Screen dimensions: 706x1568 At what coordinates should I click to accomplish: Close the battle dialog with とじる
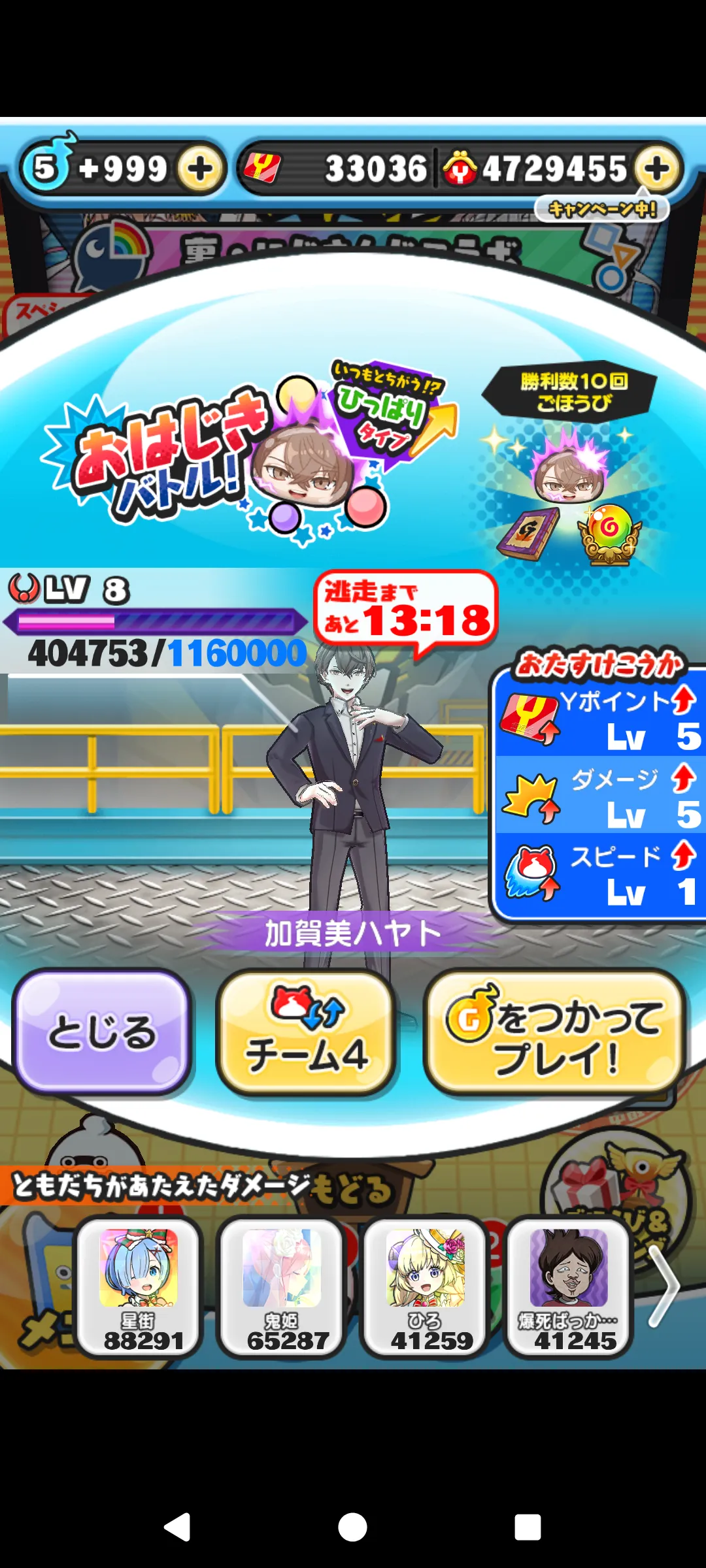point(102,1032)
